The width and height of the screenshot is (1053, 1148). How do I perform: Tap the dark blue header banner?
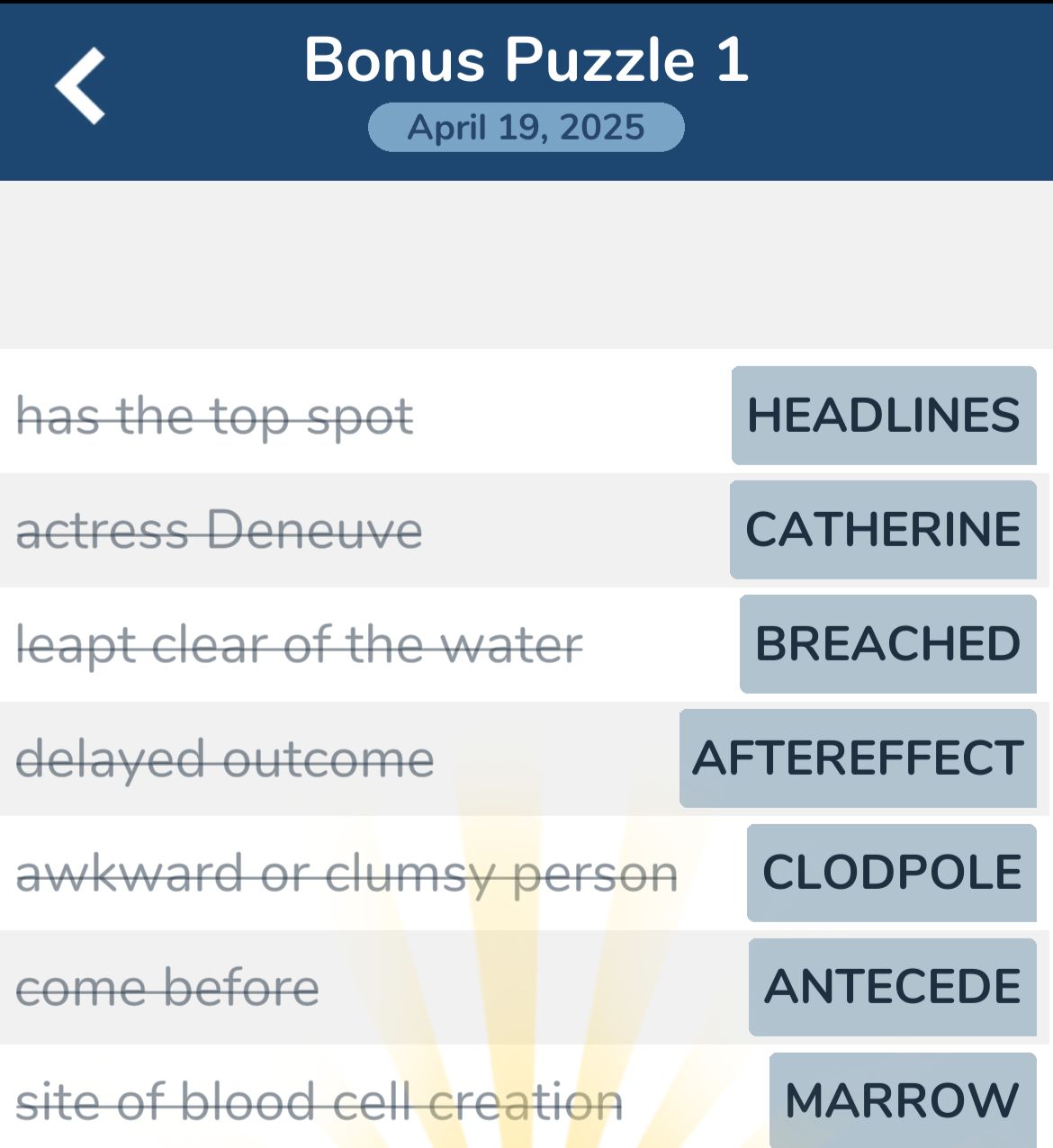[526, 90]
